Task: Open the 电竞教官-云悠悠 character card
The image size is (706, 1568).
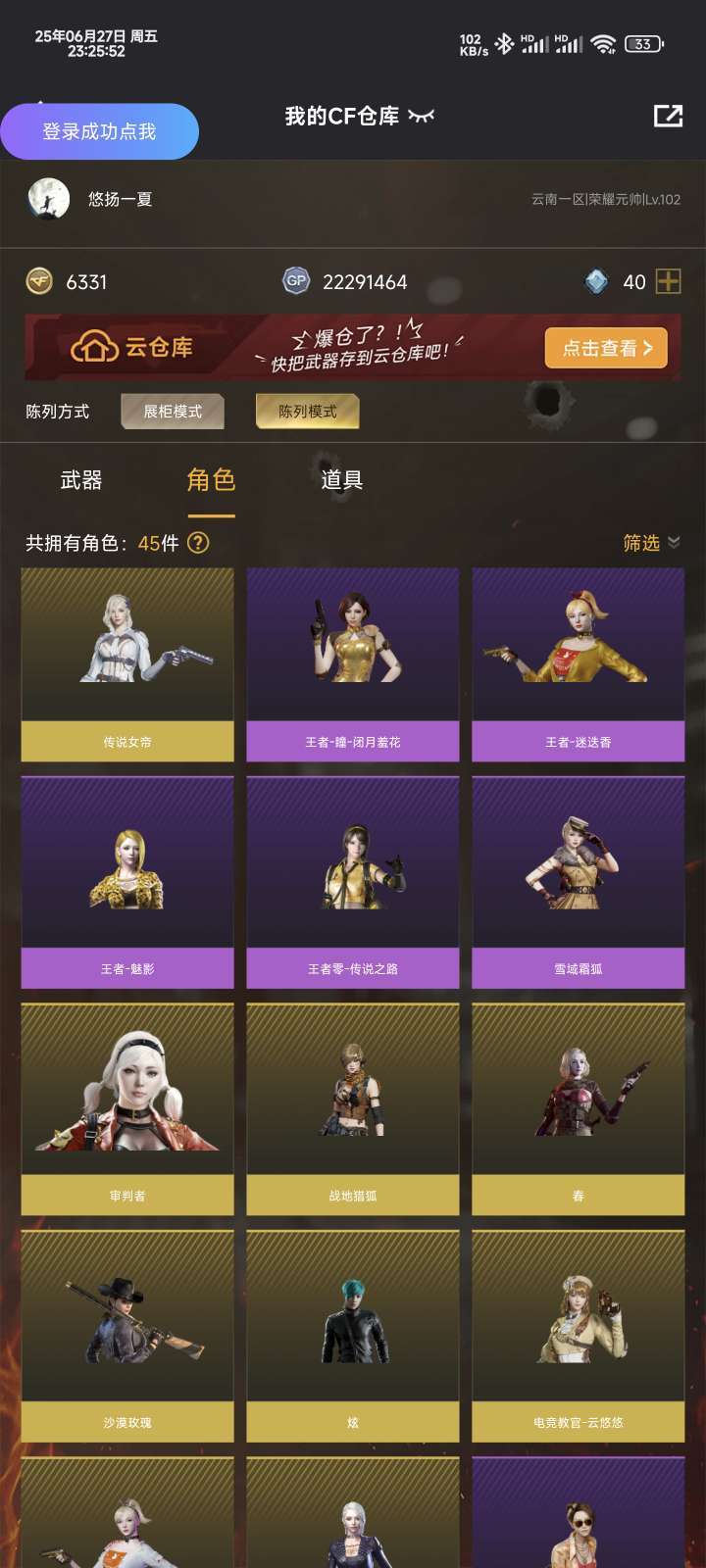Action: coord(578,1335)
